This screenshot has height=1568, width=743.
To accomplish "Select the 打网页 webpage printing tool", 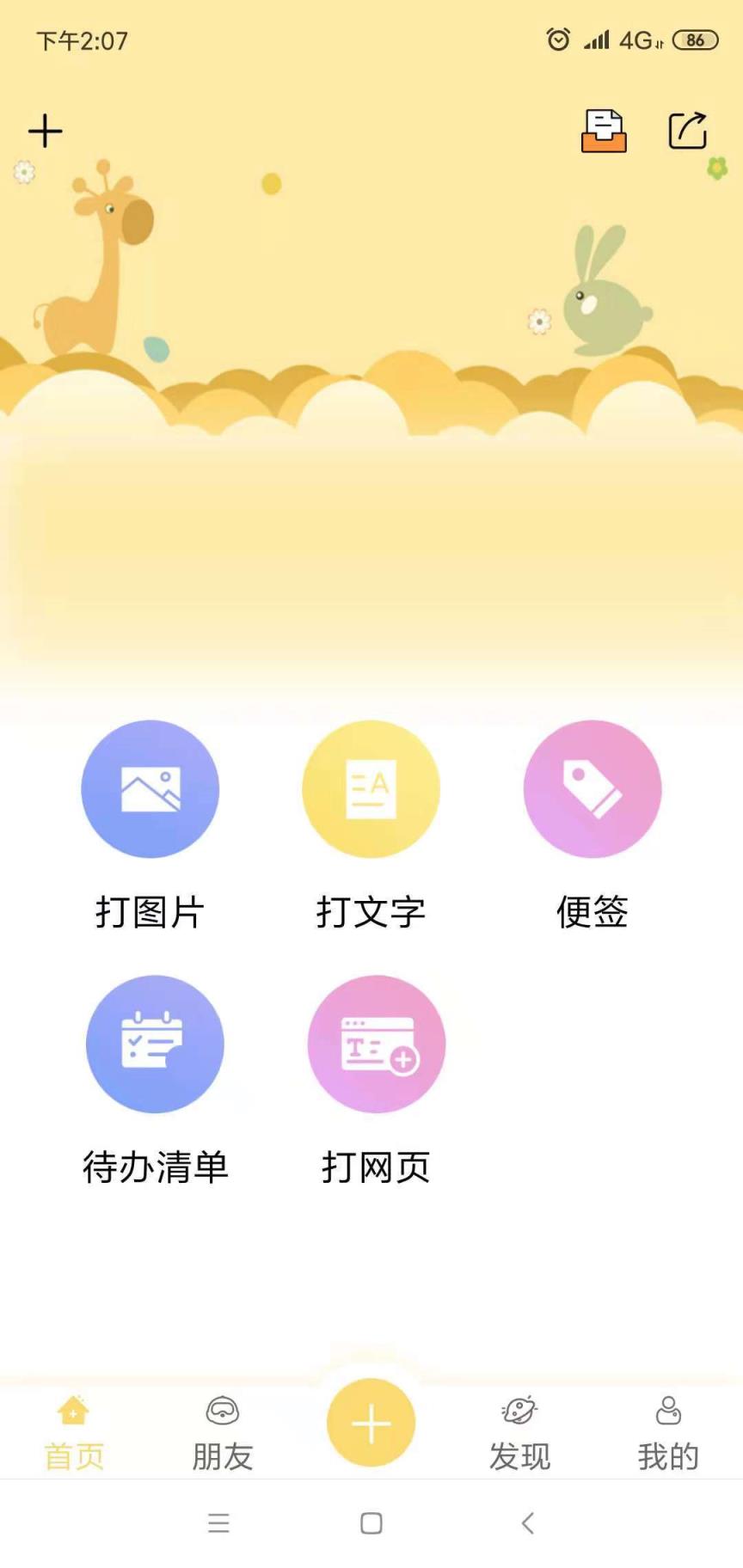I will [x=376, y=1043].
